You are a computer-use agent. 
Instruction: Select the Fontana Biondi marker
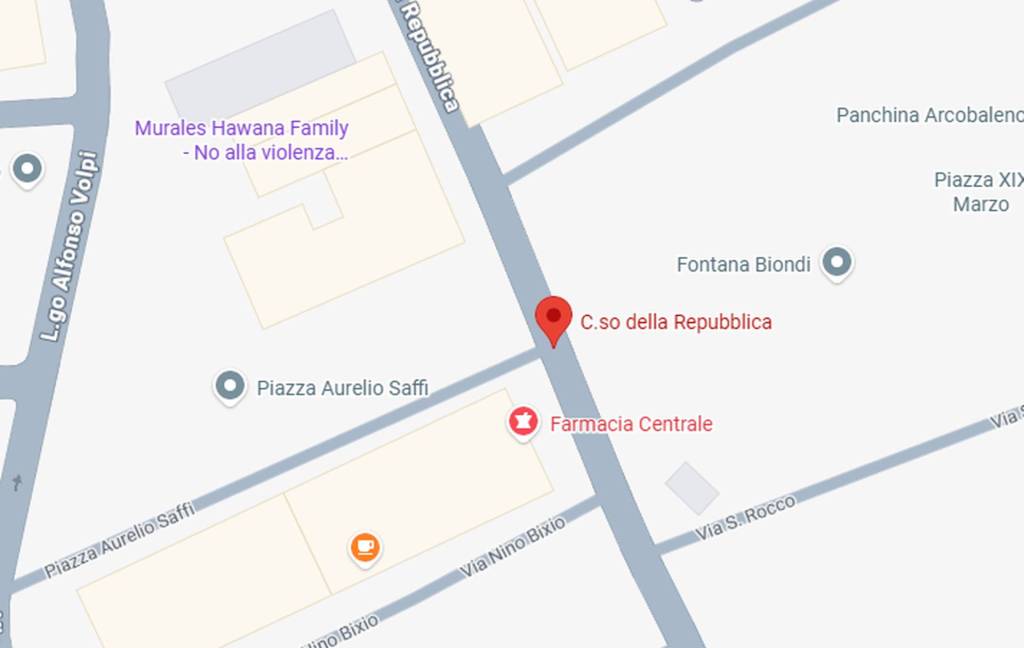click(836, 263)
